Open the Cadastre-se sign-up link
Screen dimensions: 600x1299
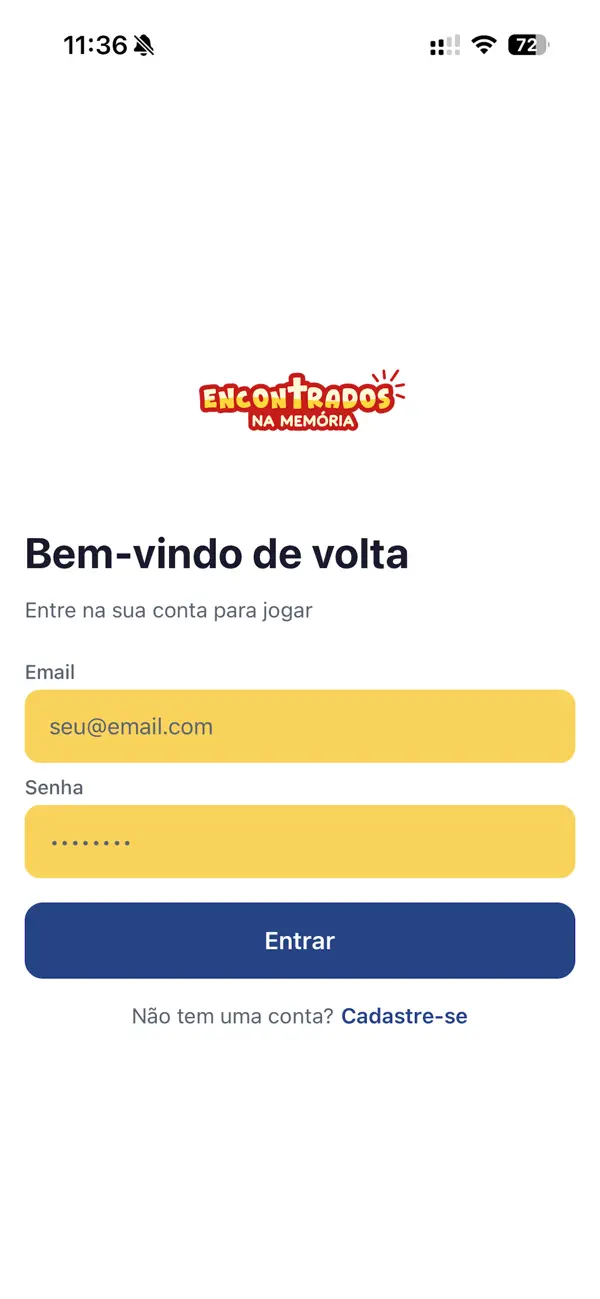(404, 1016)
